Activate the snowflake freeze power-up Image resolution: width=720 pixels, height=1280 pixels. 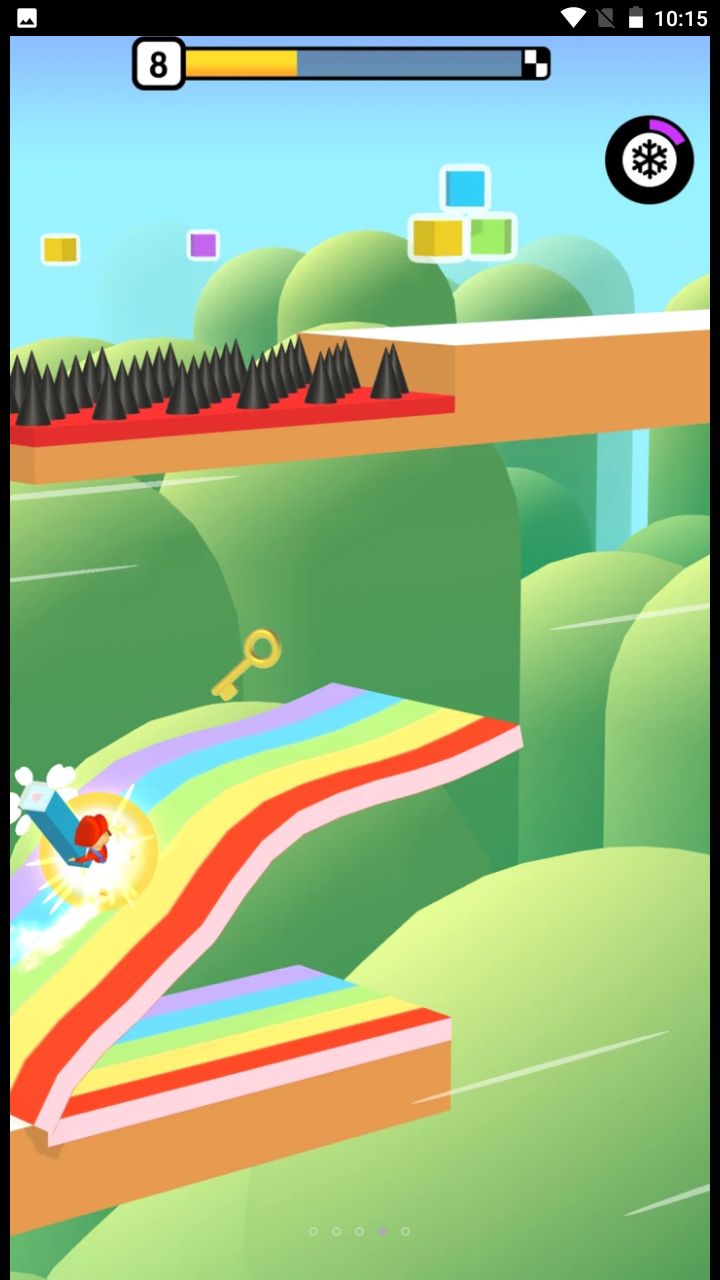point(649,160)
